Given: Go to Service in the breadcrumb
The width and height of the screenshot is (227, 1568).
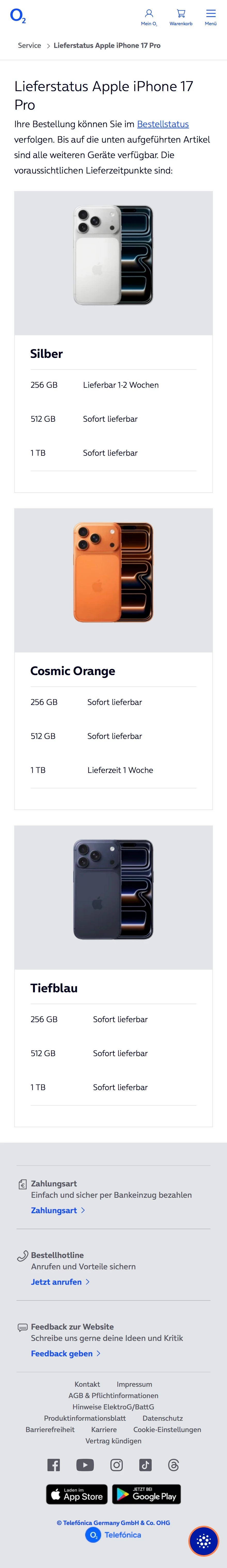Looking at the screenshot, I should click(29, 46).
